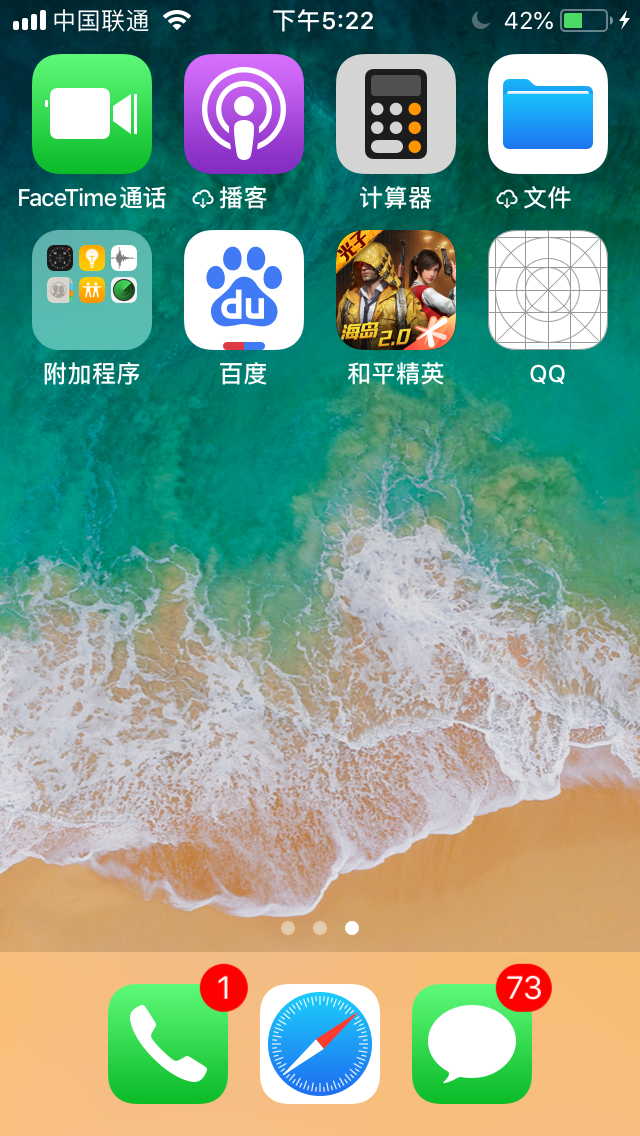The width and height of the screenshot is (640, 1136).
Task: Open the QQ app
Action: coord(548,290)
